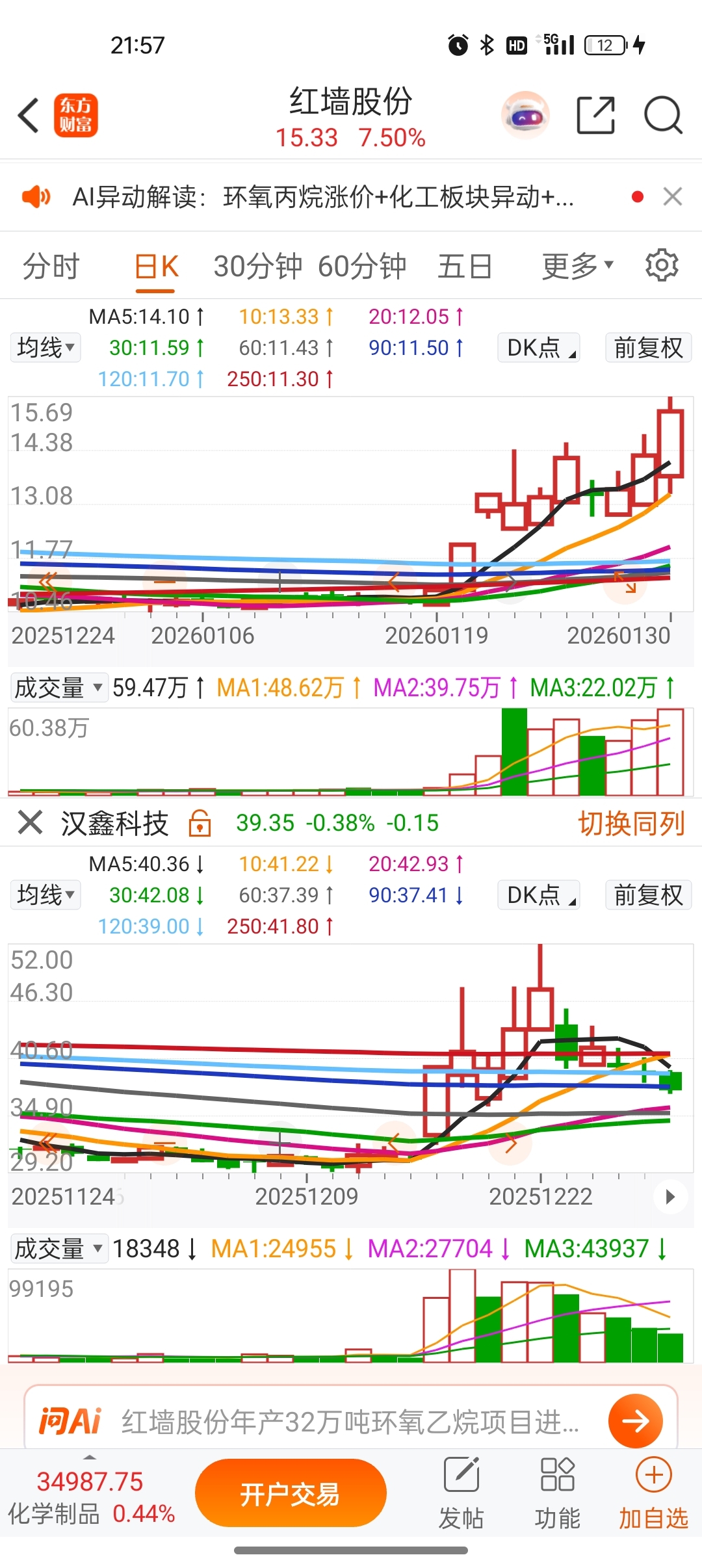Write a post with 发帖
The width and height of the screenshot is (702, 1568).
[461, 1493]
